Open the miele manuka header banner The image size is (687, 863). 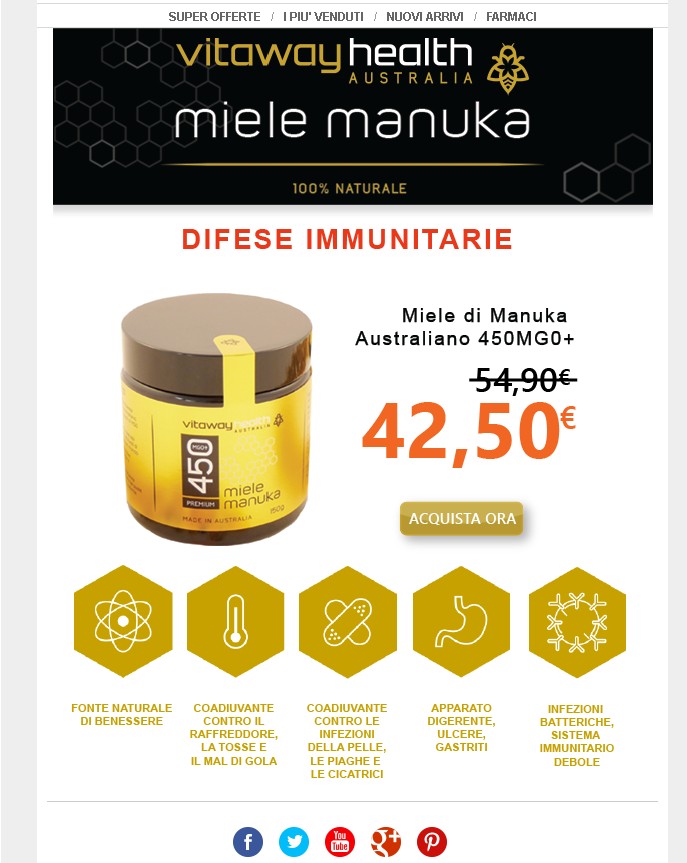pyautogui.click(x=352, y=116)
